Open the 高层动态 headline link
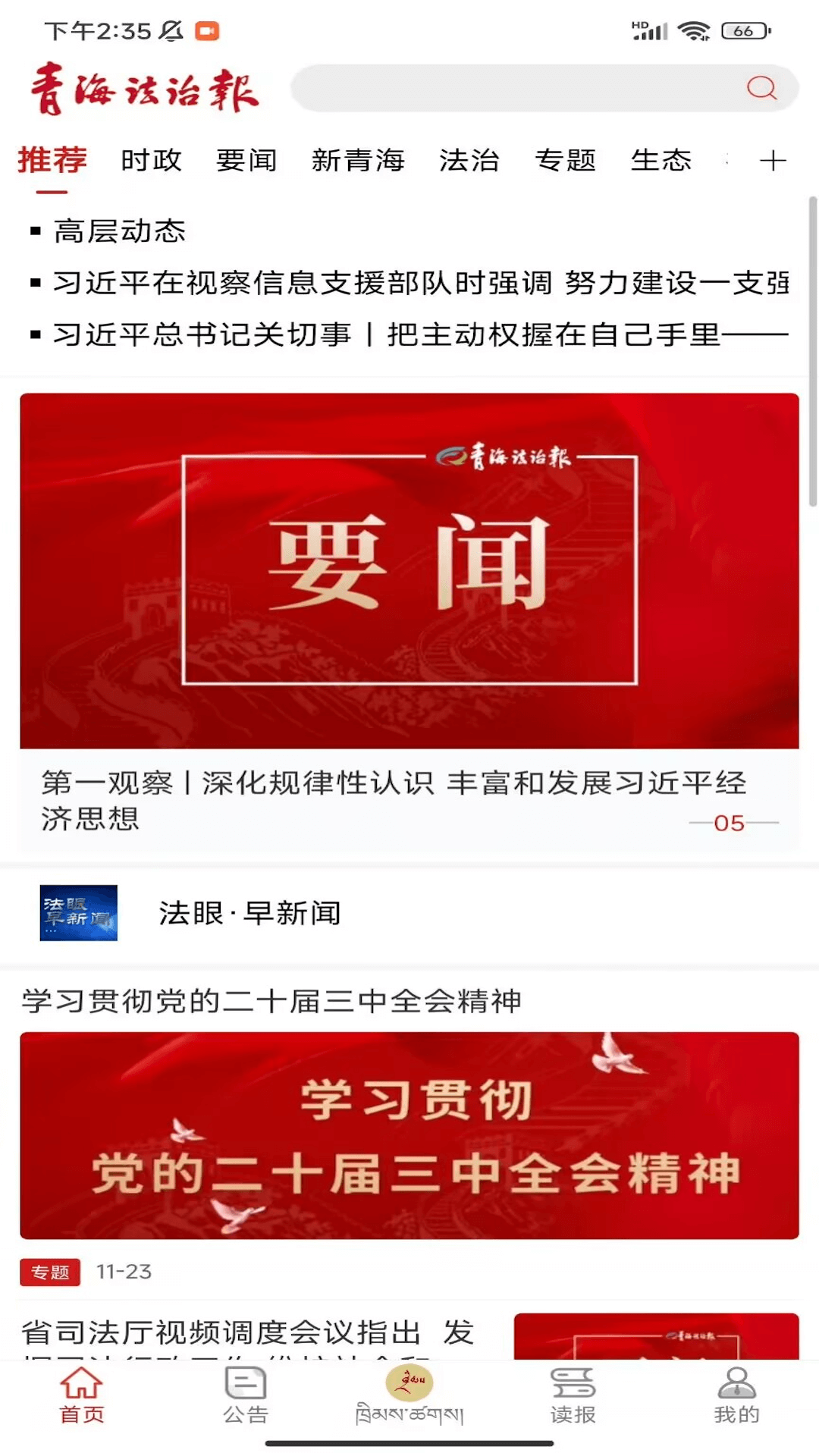819x1456 pixels. click(x=118, y=232)
